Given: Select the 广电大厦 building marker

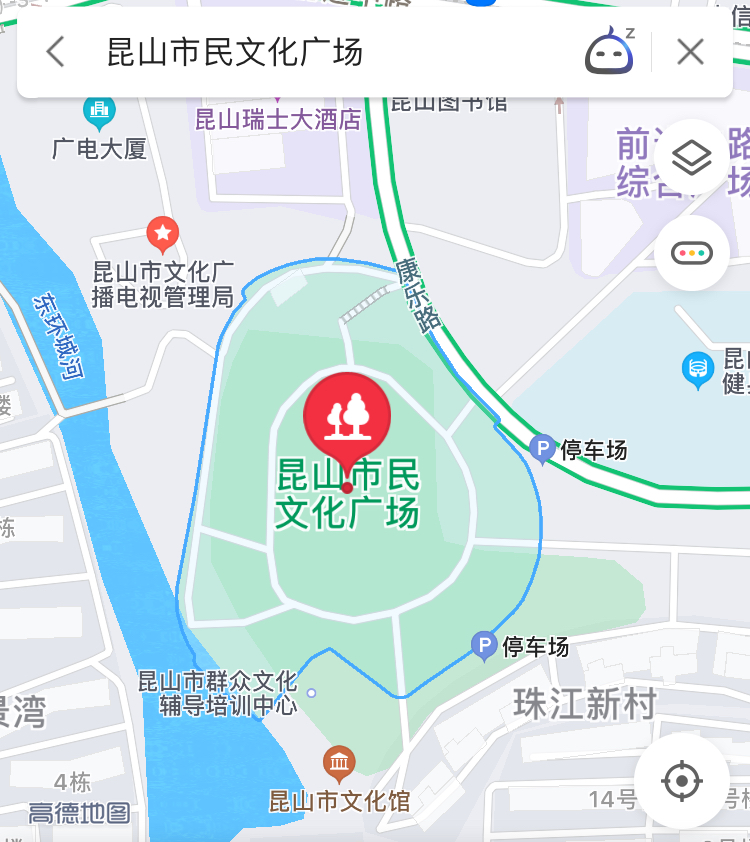Looking at the screenshot, I should 99,112.
